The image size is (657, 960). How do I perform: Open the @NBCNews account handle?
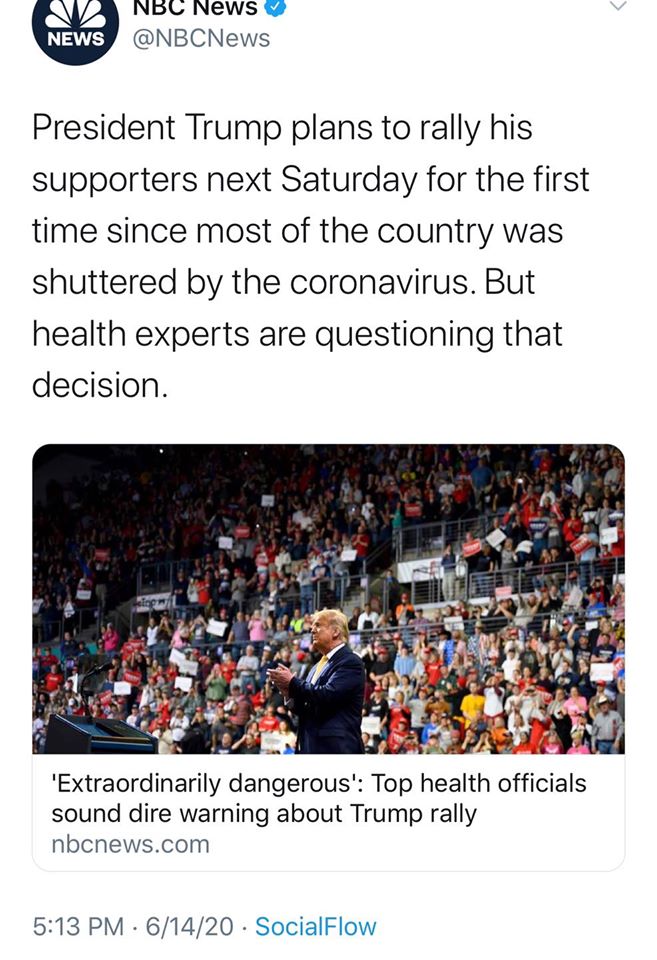pos(201,38)
